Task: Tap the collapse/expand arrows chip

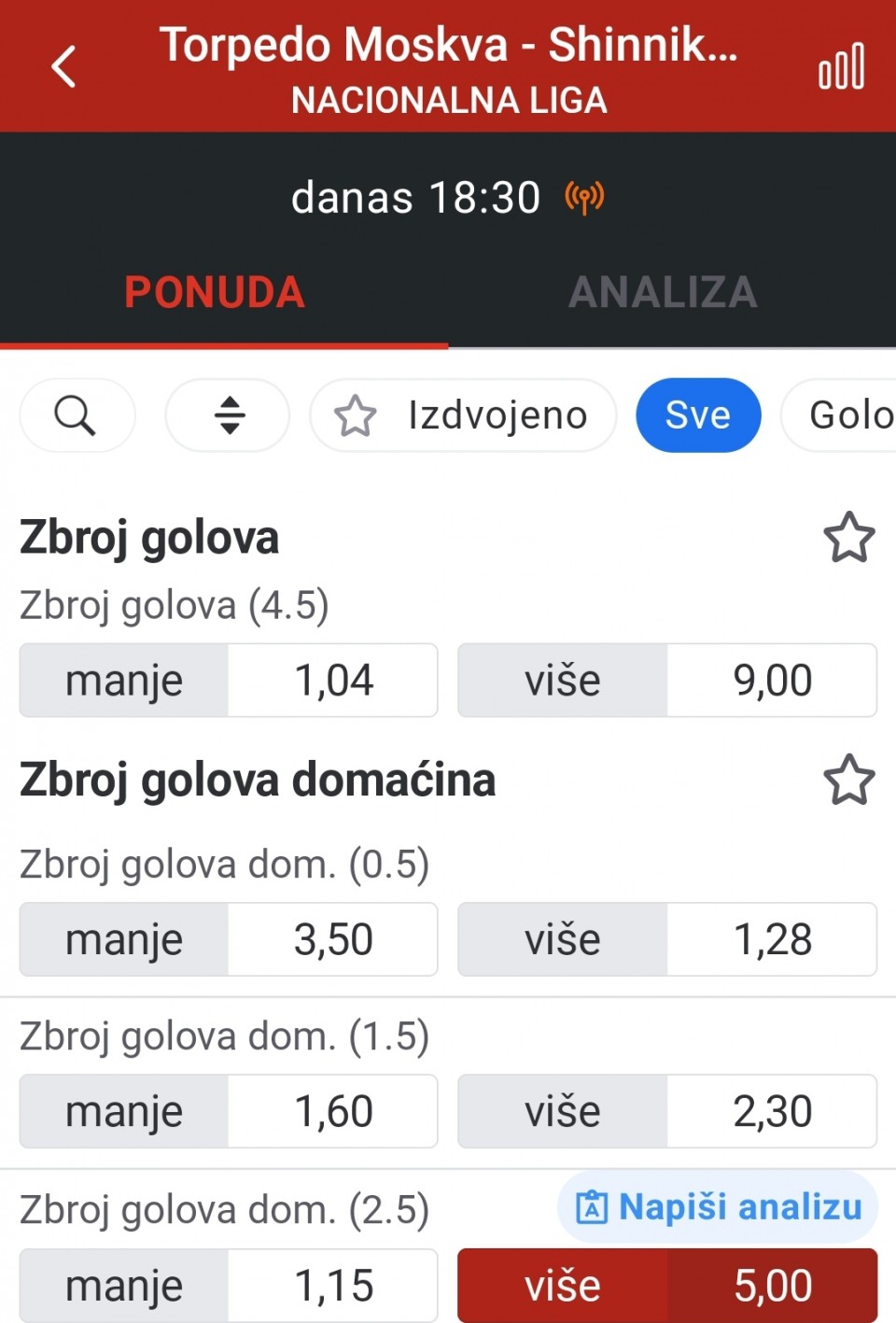Action: [229, 415]
